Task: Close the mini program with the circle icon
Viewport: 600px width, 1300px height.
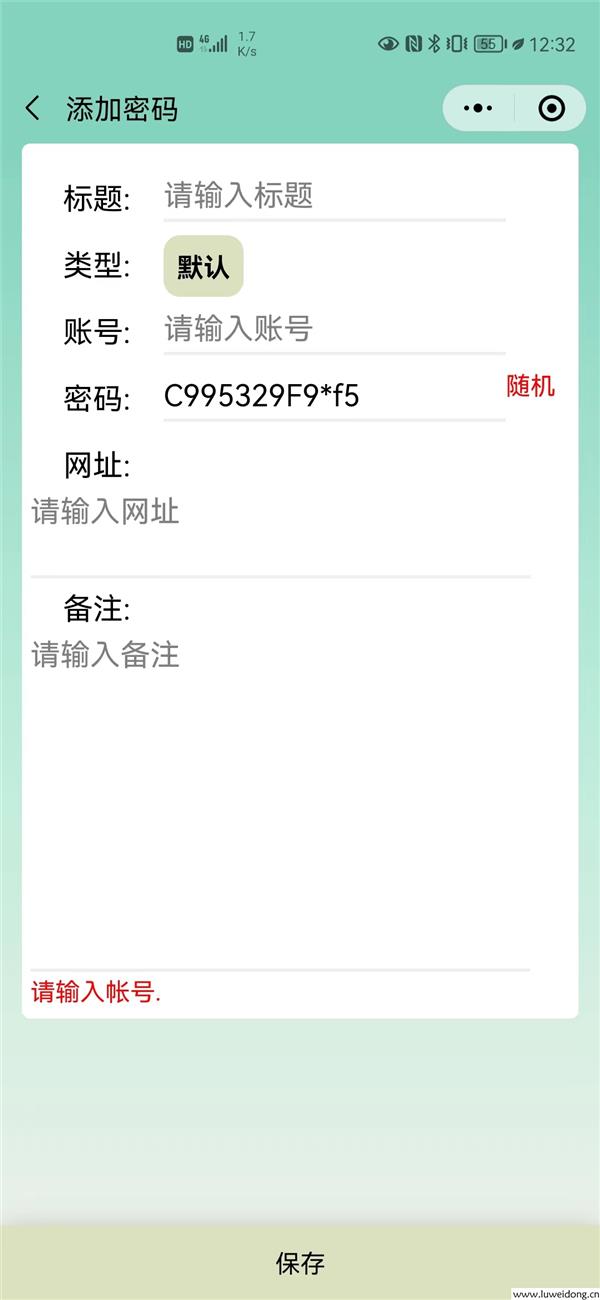Action: (551, 108)
